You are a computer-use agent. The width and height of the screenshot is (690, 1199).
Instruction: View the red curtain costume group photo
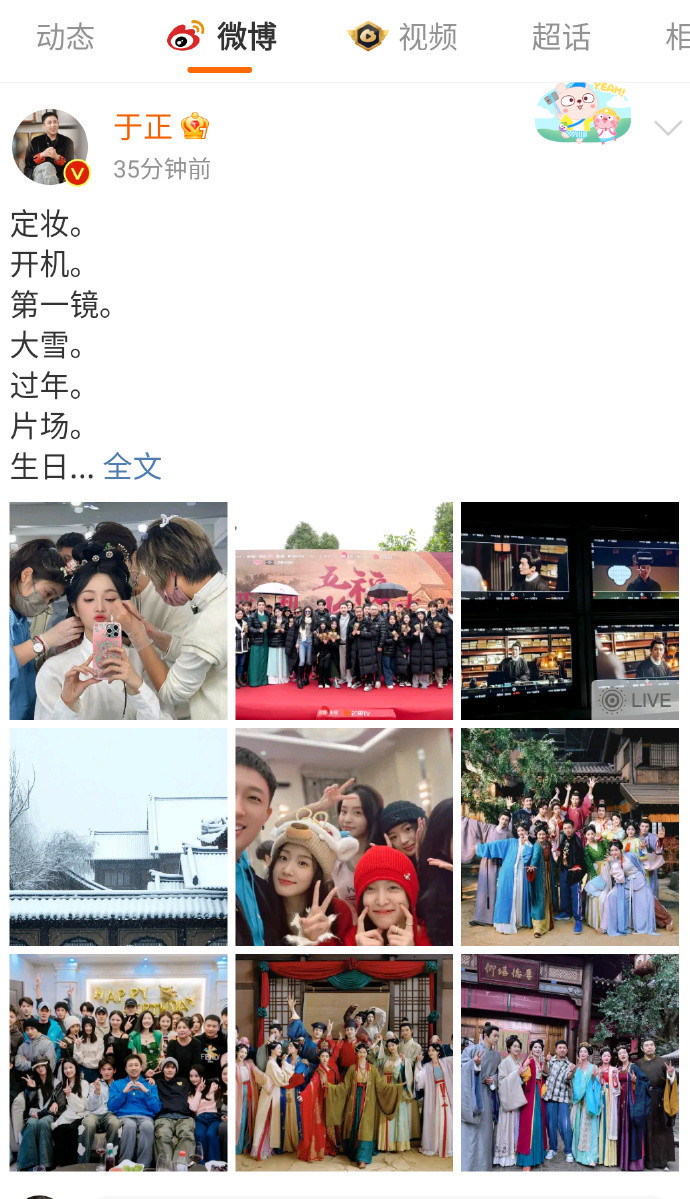pyautogui.click(x=344, y=1062)
